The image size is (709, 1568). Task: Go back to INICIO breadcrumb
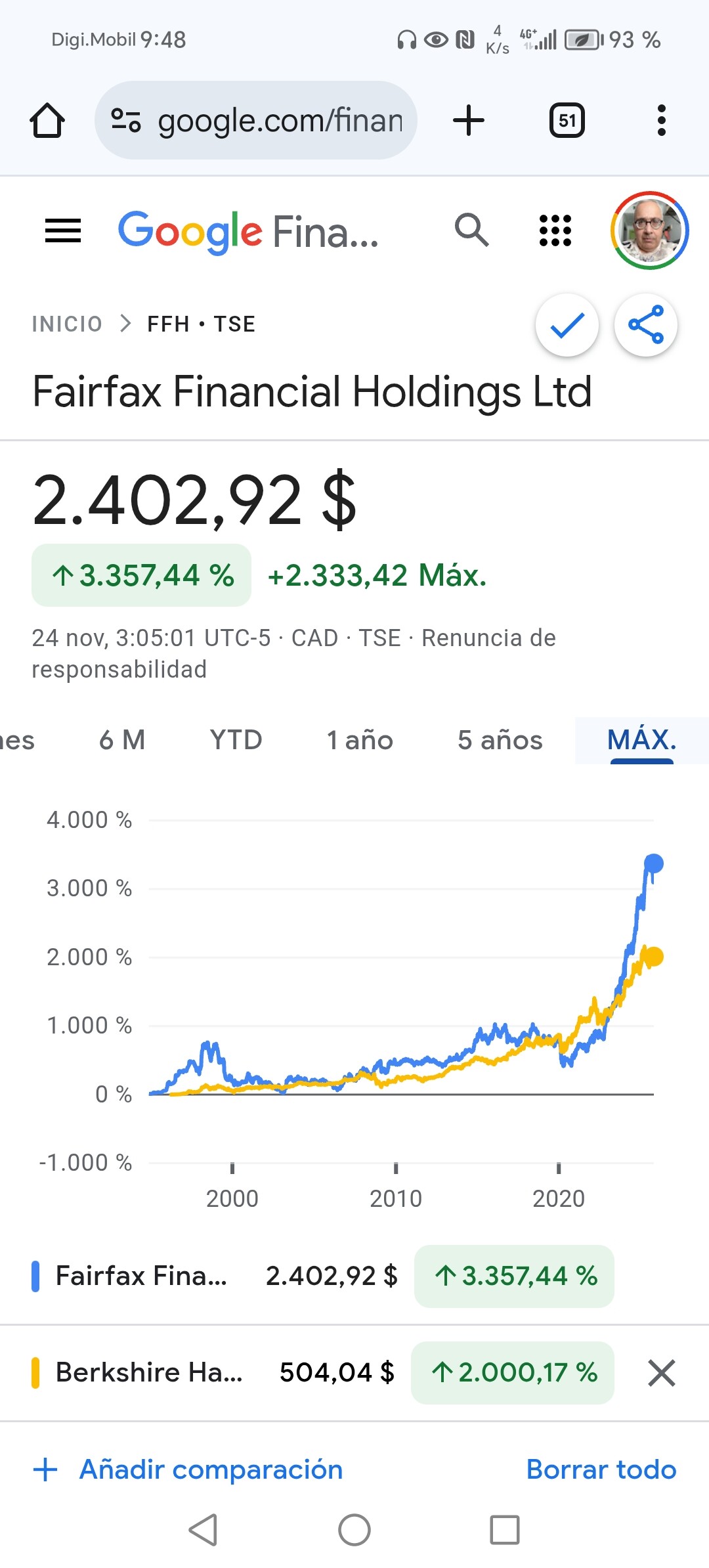tap(67, 324)
